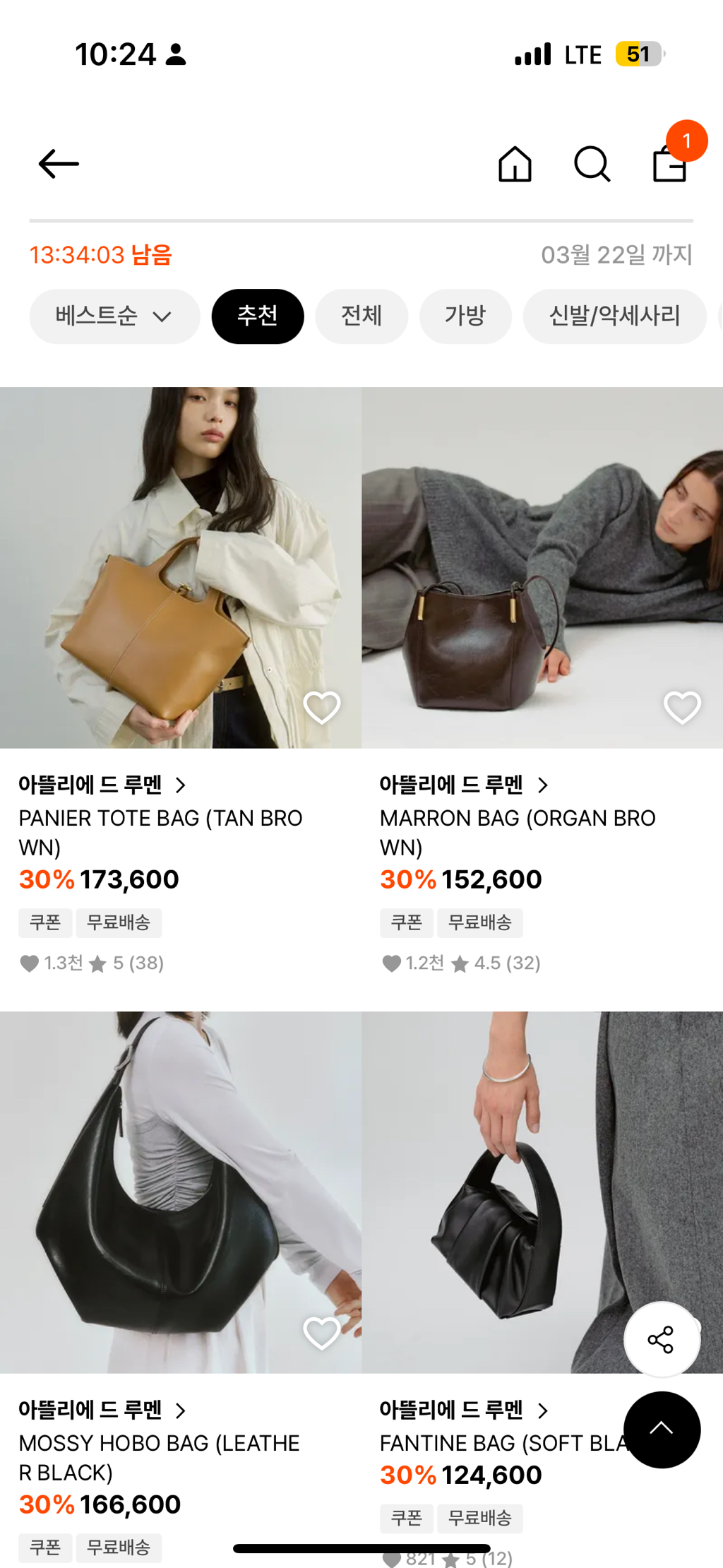This screenshot has width=723, height=1568.
Task: Select the 추천 filter chip
Action: coord(258,316)
